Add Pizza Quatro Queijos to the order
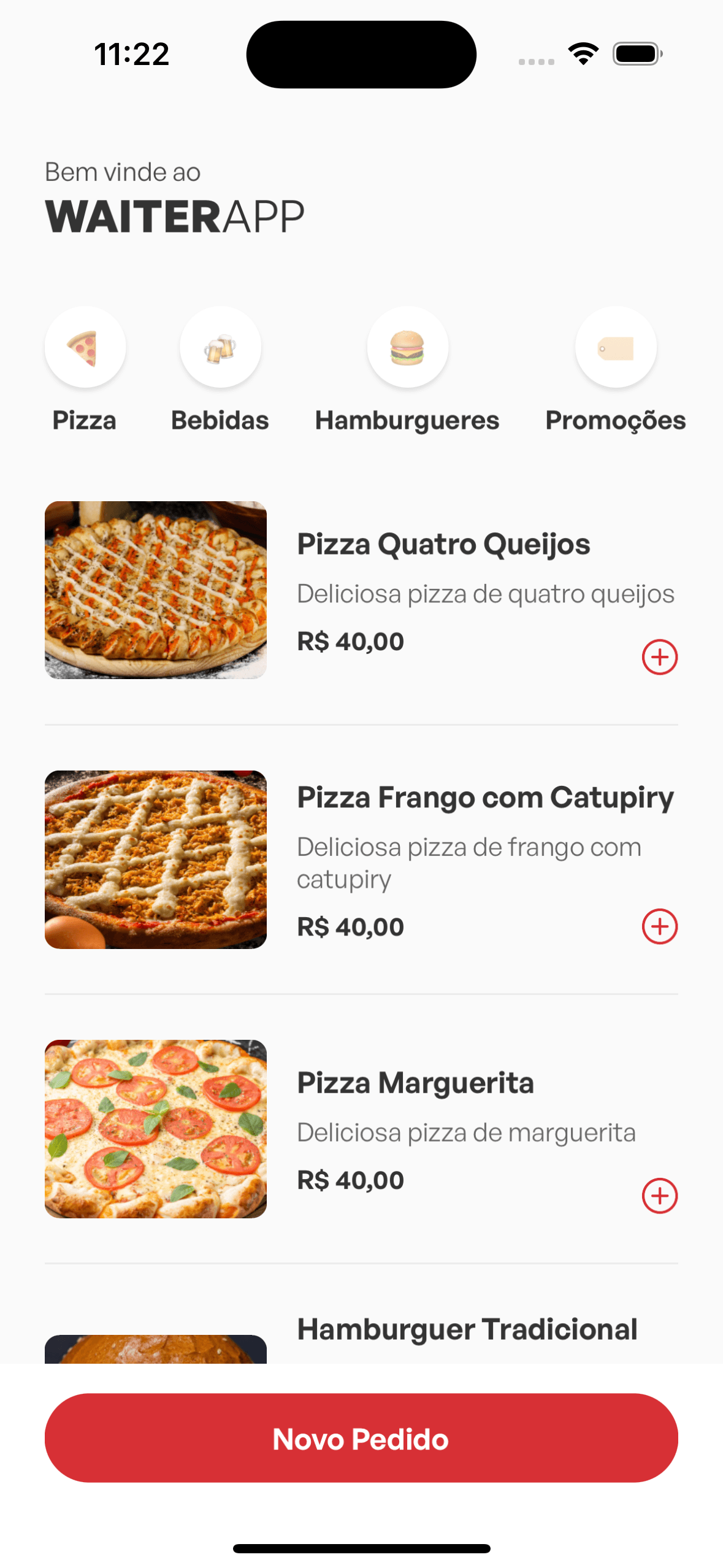The width and height of the screenshot is (723, 1568). point(659,657)
